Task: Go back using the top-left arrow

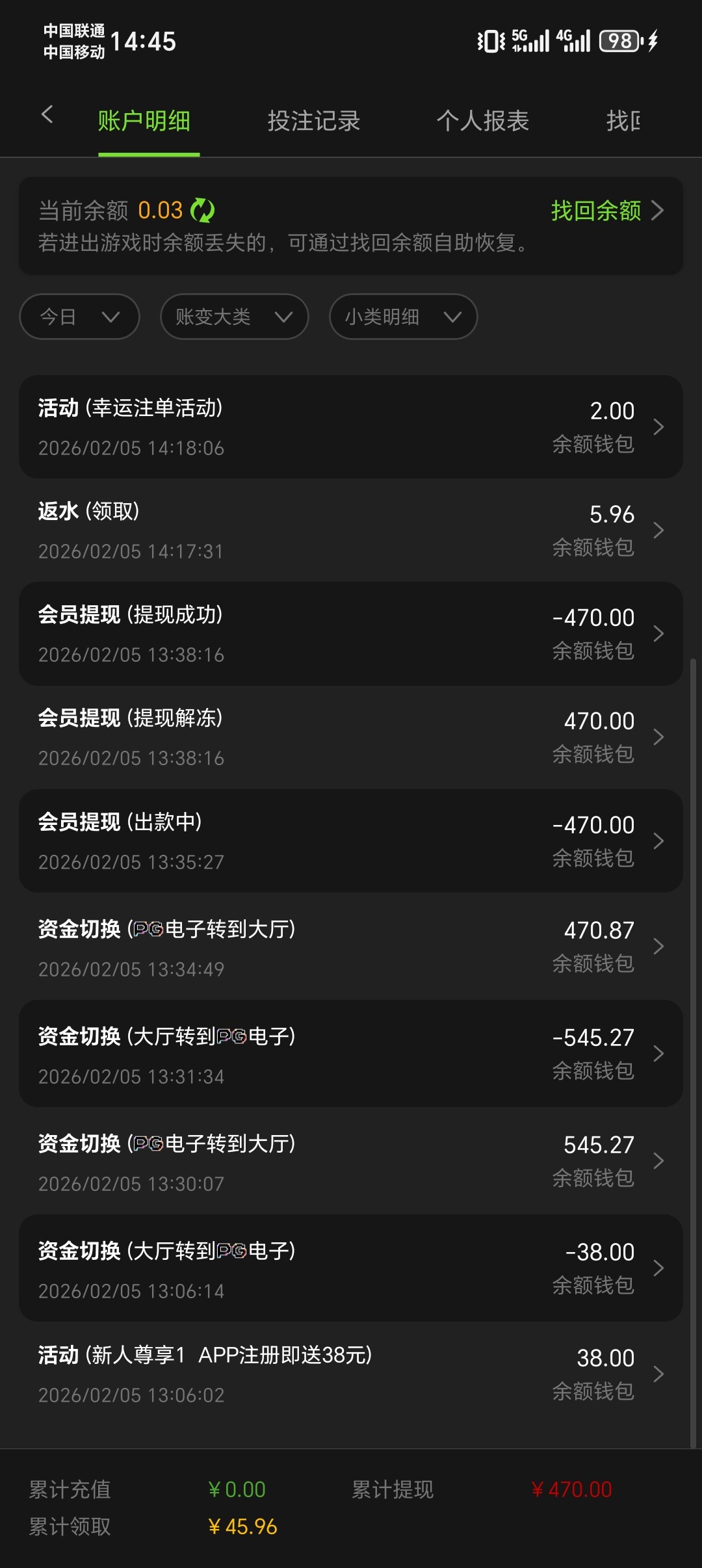Action: pyautogui.click(x=47, y=115)
